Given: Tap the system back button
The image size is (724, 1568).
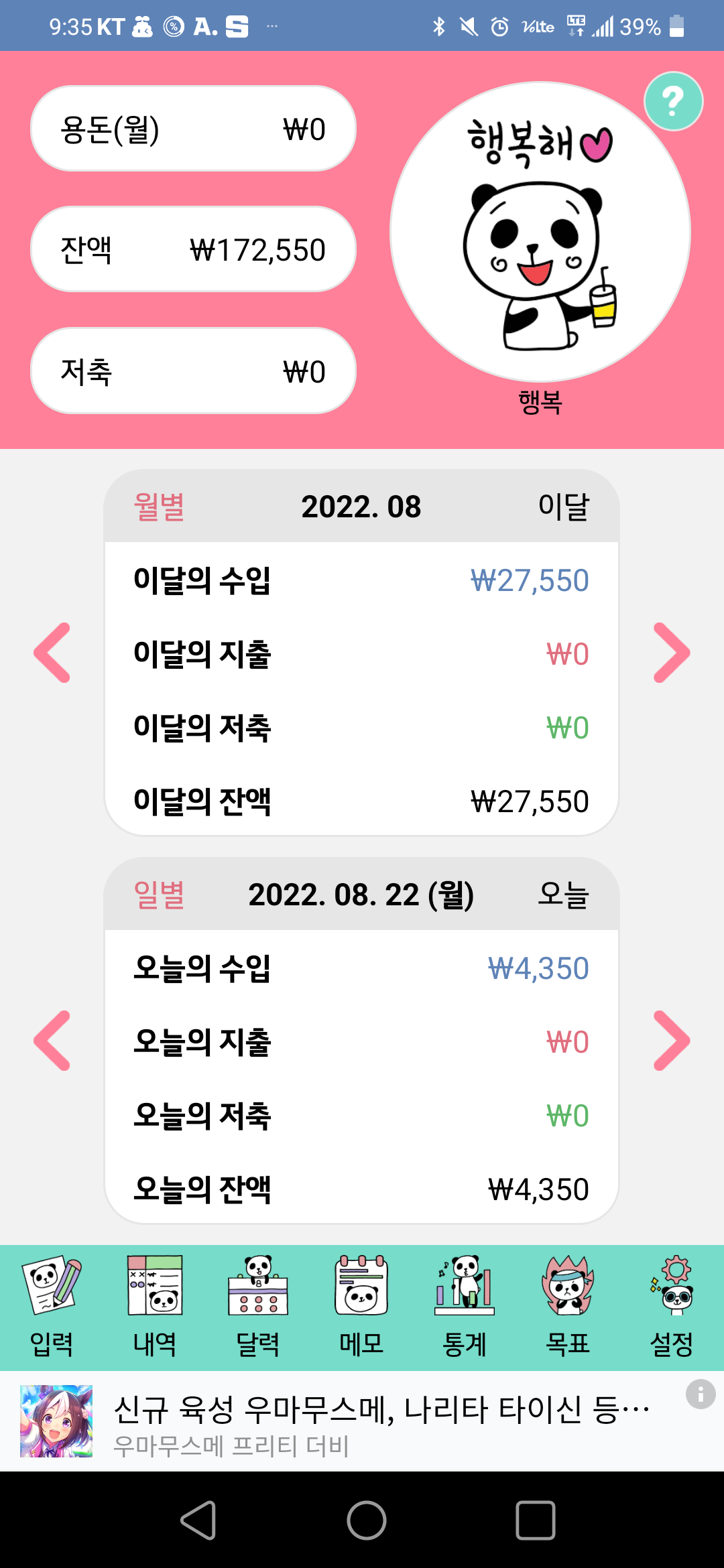Looking at the screenshot, I should (198, 1520).
